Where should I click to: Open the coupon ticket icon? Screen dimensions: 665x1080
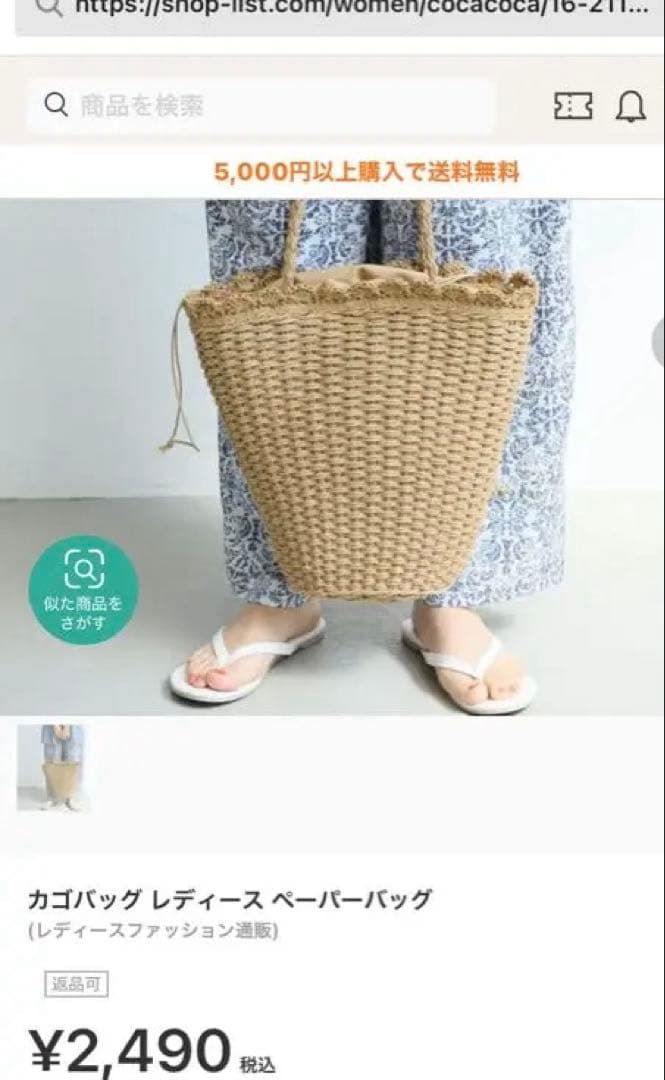tap(573, 106)
